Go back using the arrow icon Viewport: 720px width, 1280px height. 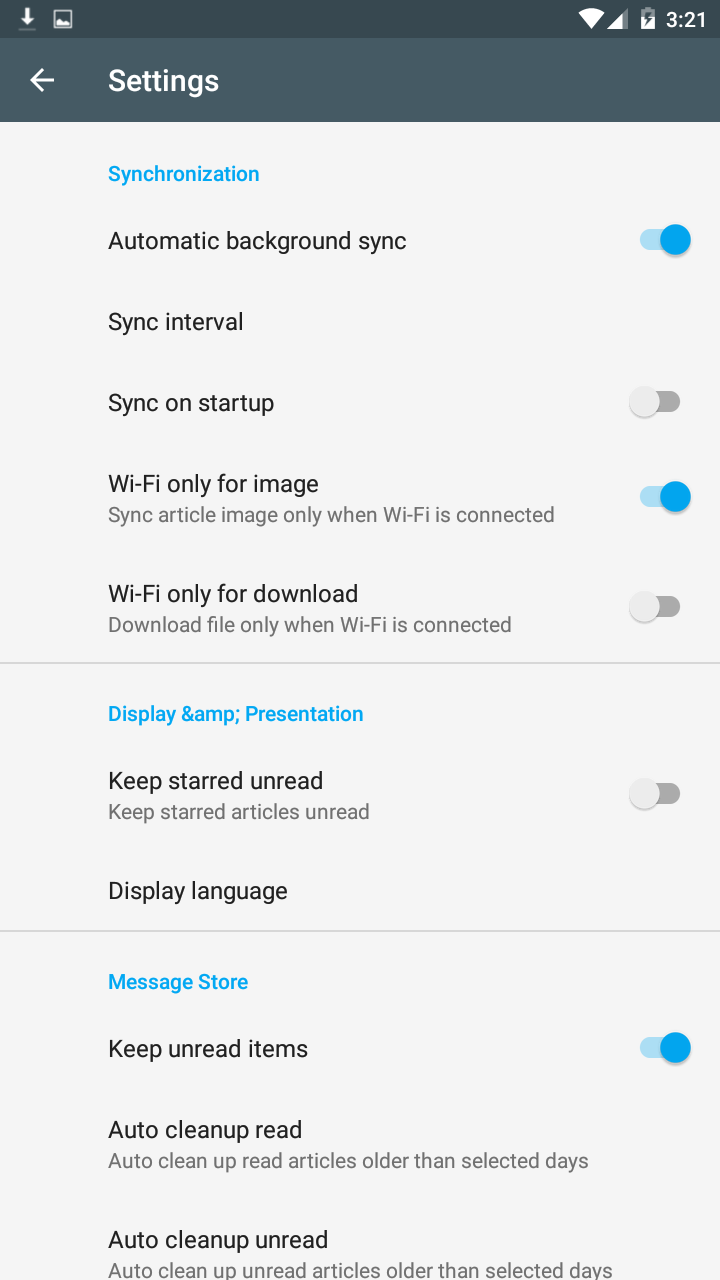coord(42,81)
